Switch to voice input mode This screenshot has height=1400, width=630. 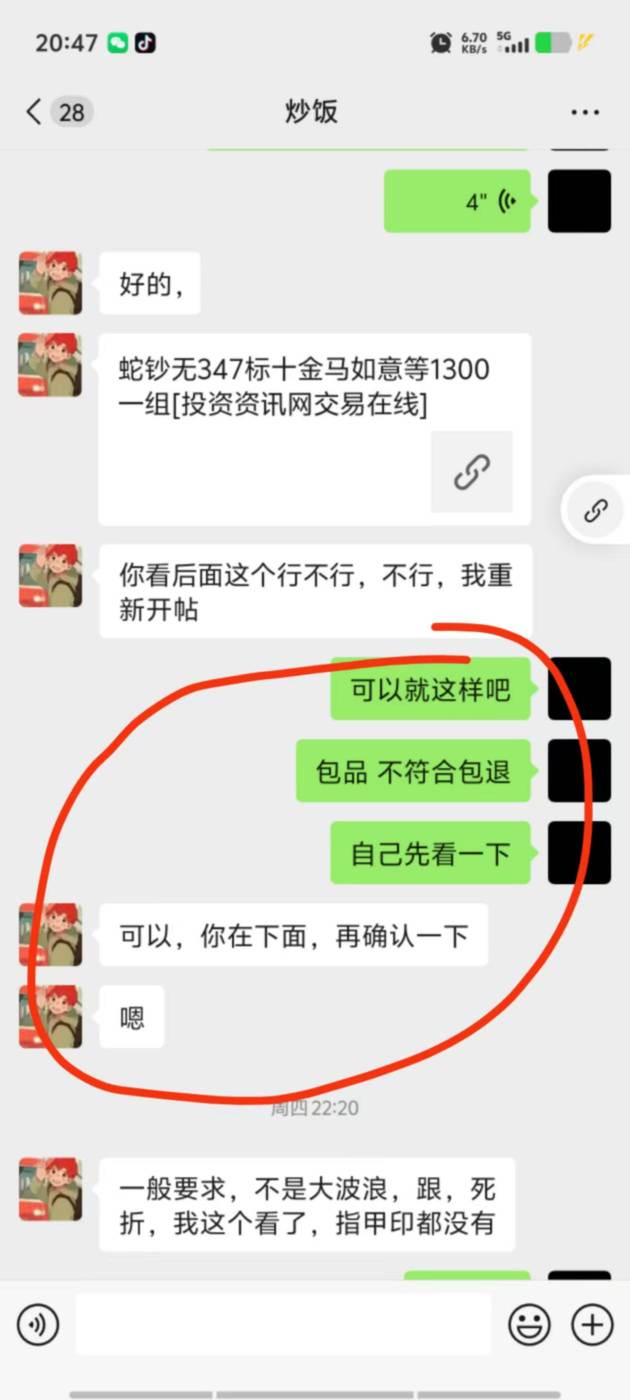38,1326
